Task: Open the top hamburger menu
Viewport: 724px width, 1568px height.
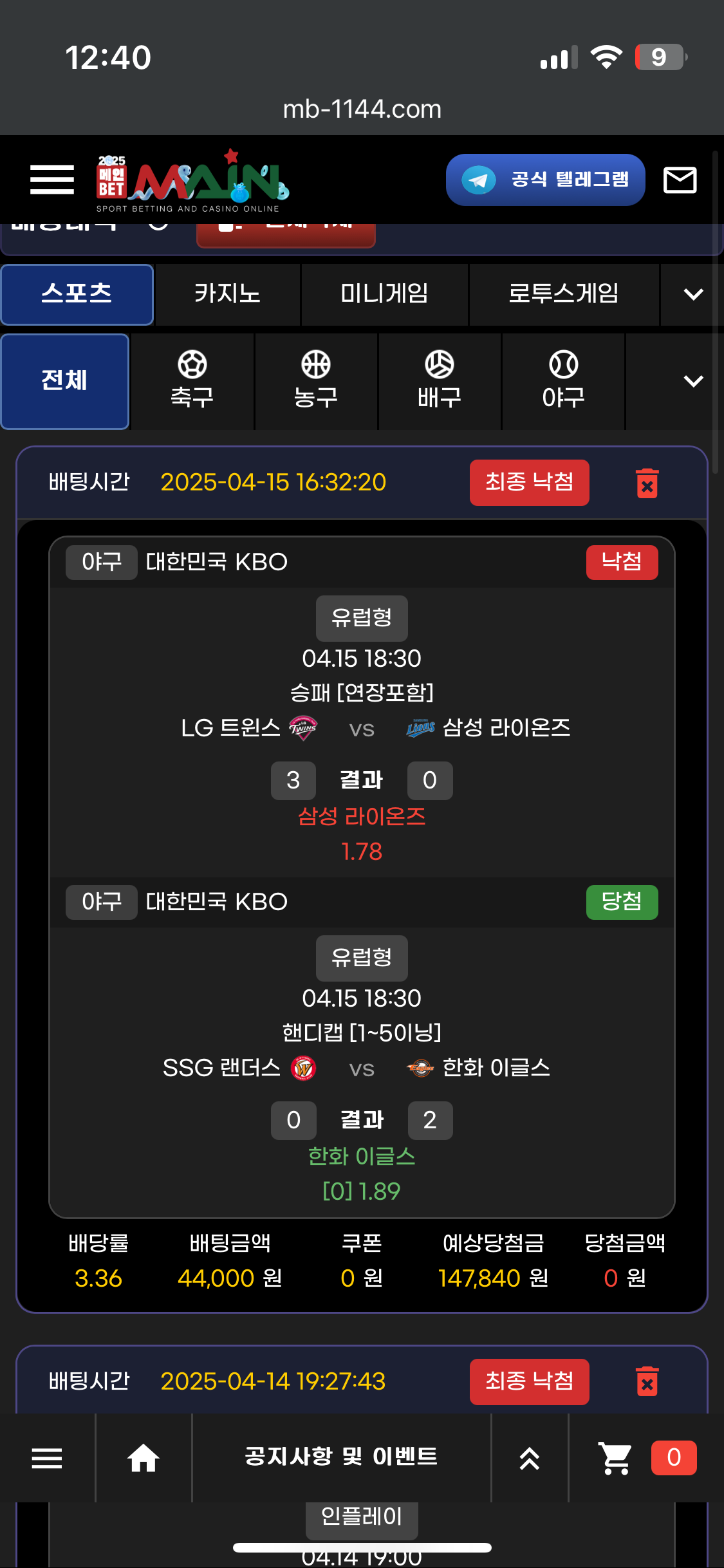Action: 51,179
